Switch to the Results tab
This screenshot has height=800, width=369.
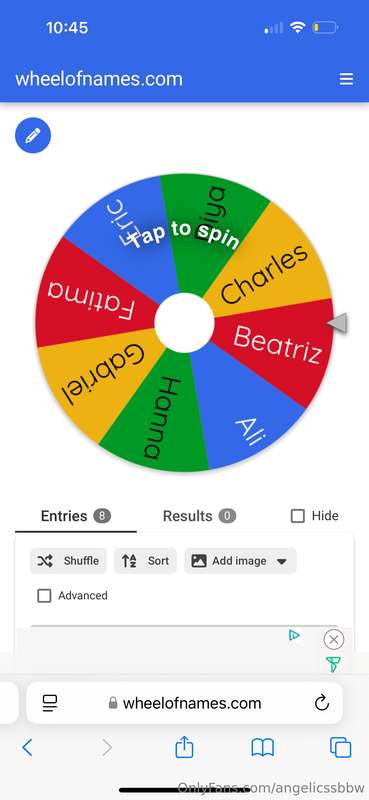[x=199, y=516]
